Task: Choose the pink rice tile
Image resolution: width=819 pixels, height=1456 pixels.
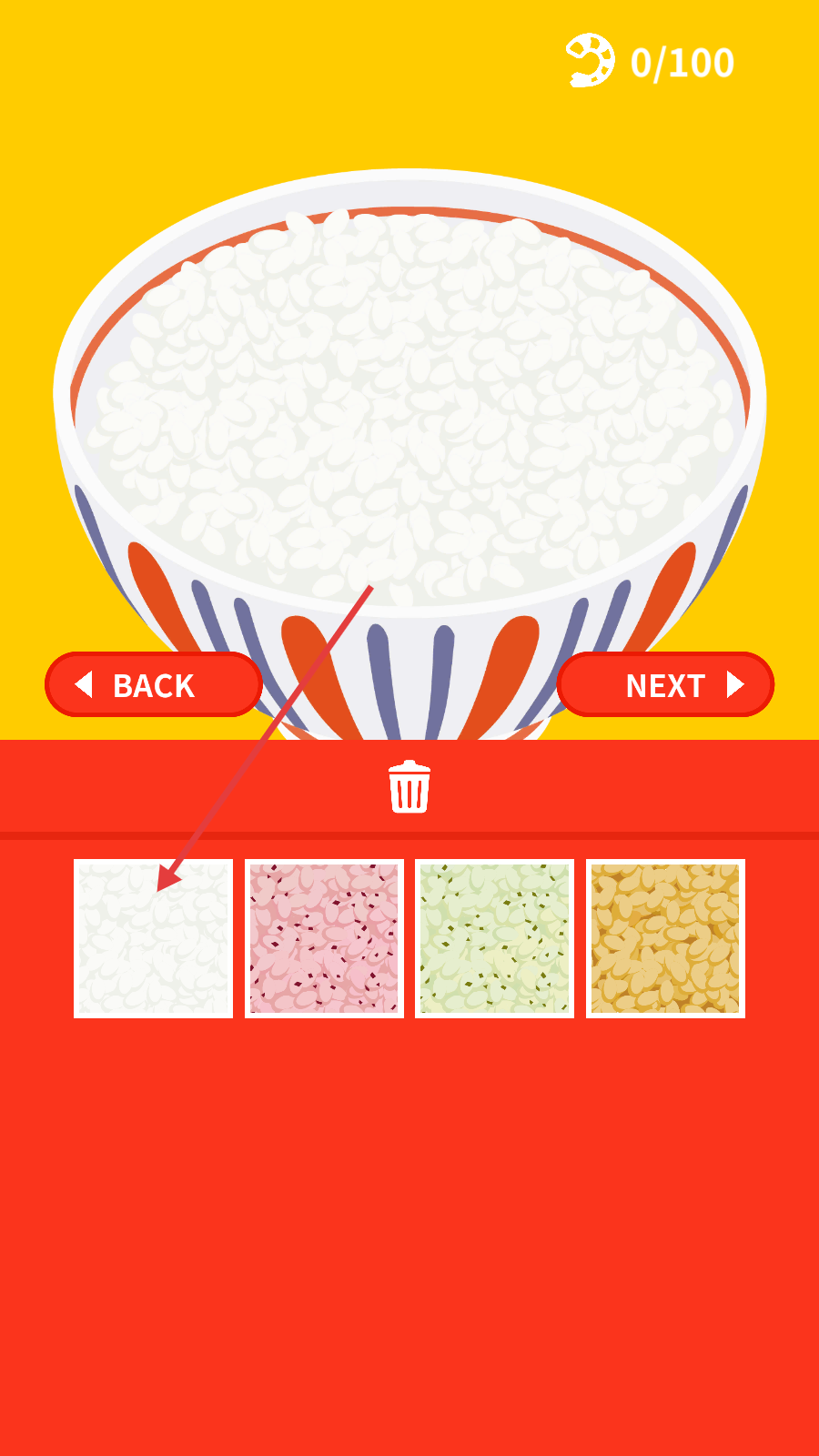Action: 324,938
